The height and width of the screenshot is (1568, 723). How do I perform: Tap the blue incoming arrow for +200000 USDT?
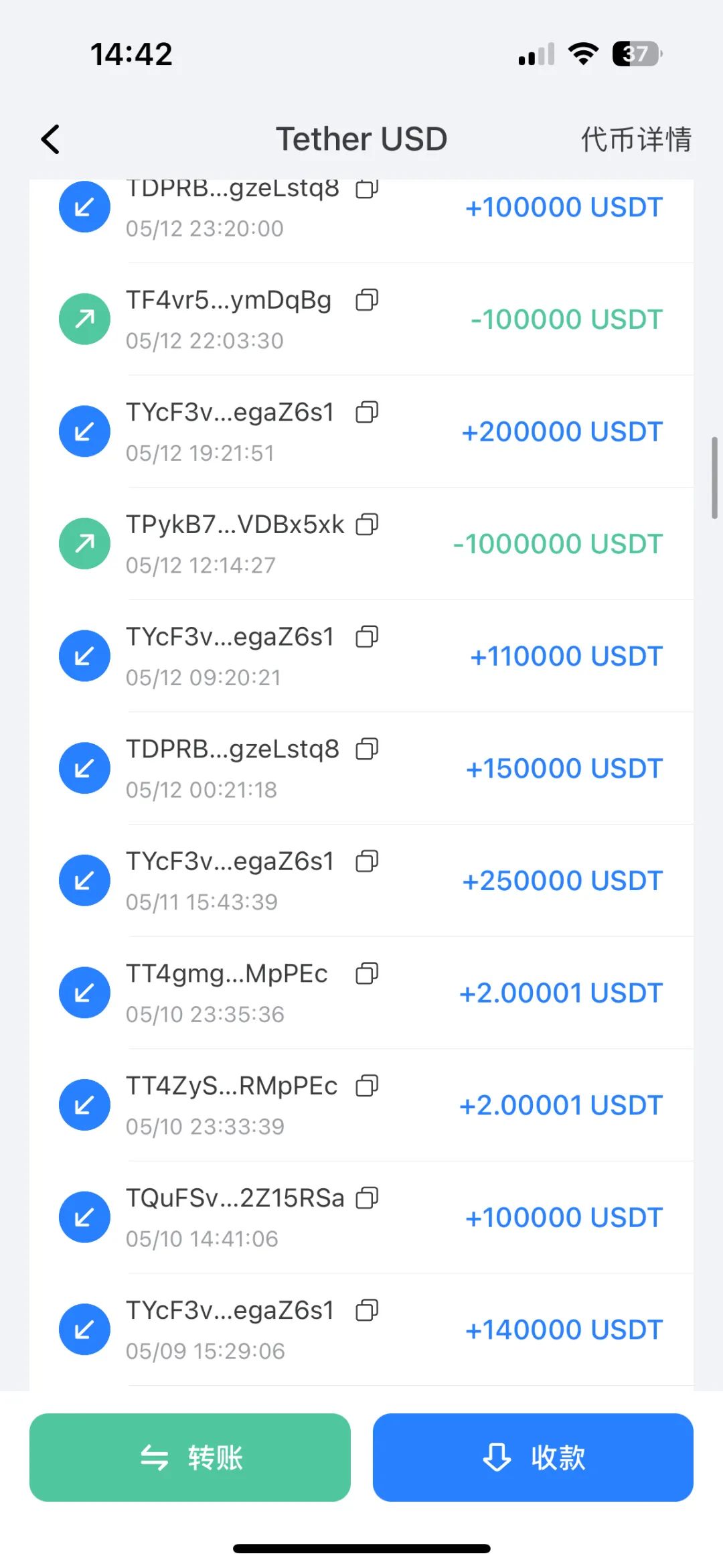tap(84, 431)
